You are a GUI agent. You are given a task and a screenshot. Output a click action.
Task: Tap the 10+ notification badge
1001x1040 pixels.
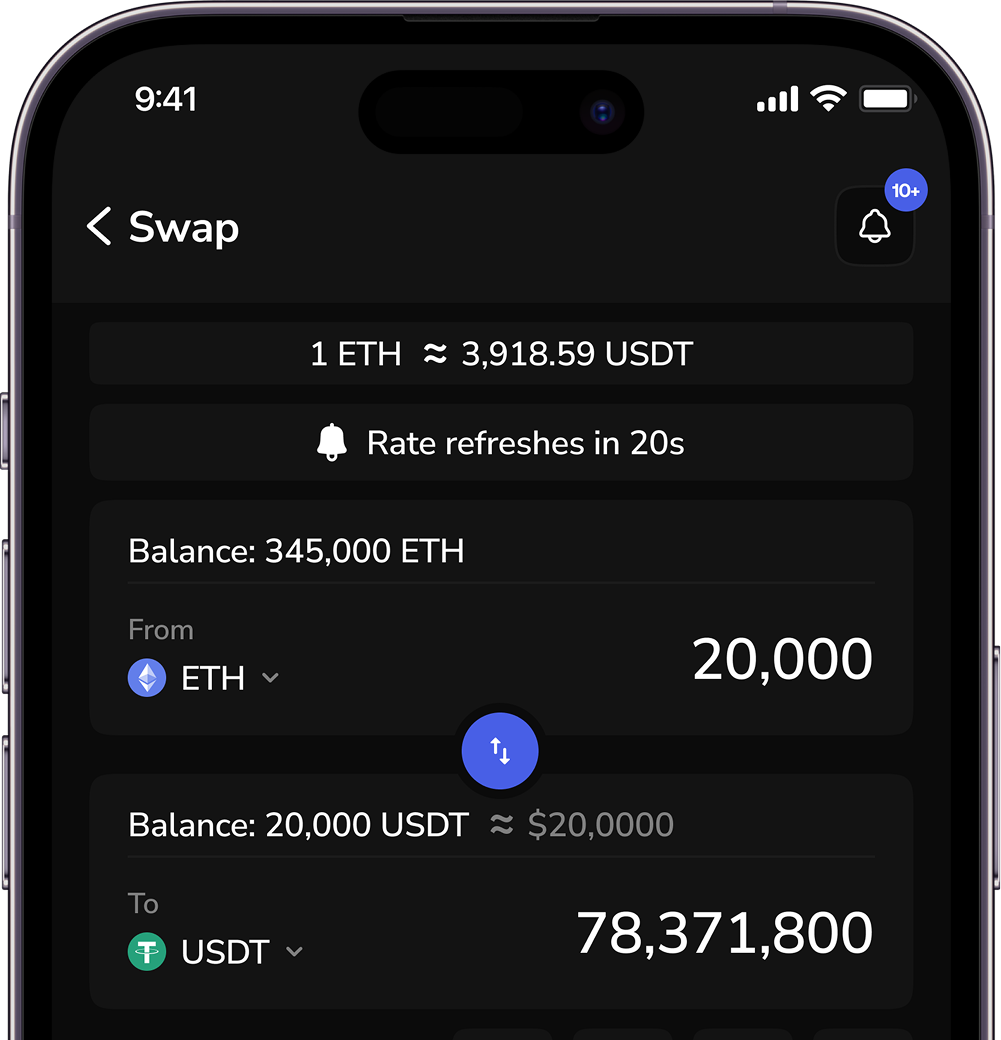coord(905,190)
